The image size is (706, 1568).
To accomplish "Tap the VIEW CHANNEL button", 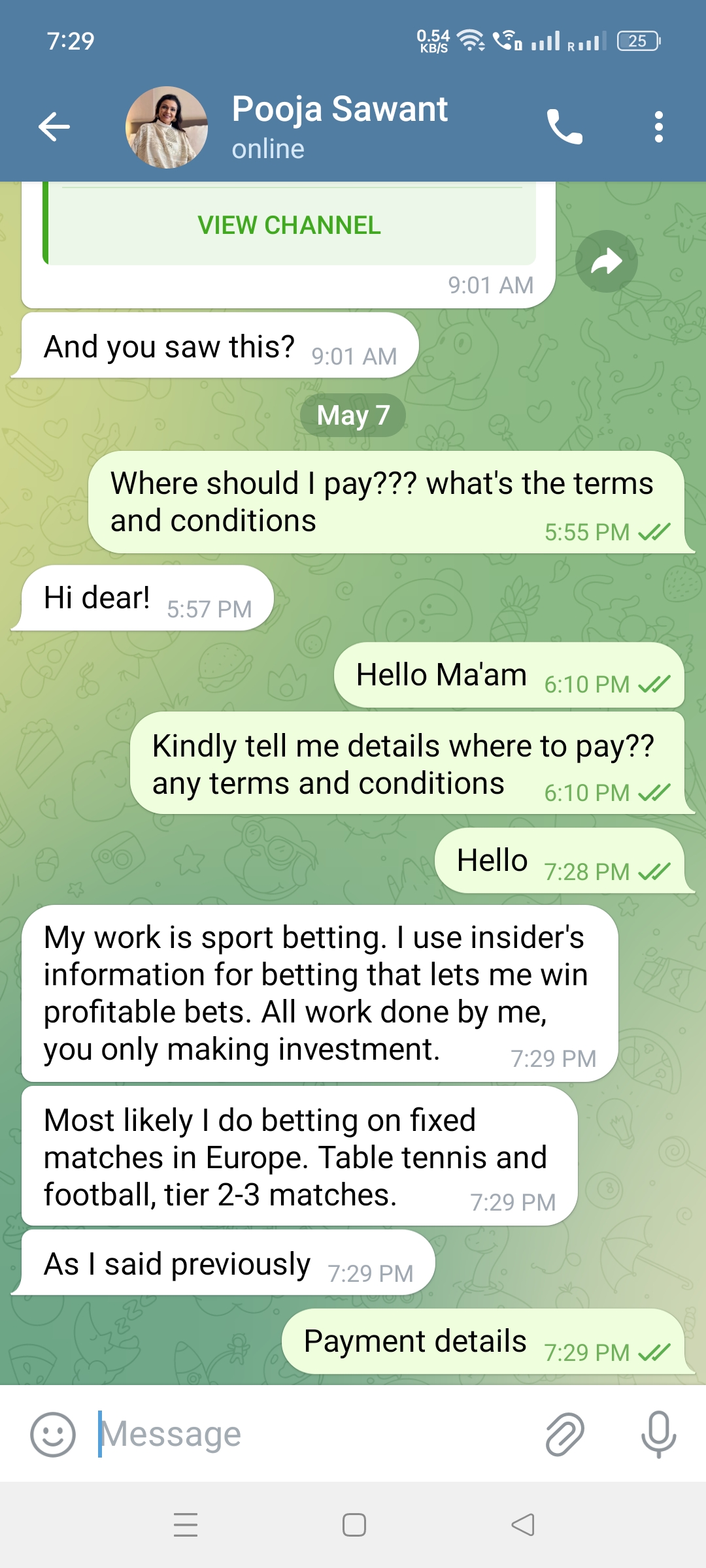I will [x=289, y=225].
